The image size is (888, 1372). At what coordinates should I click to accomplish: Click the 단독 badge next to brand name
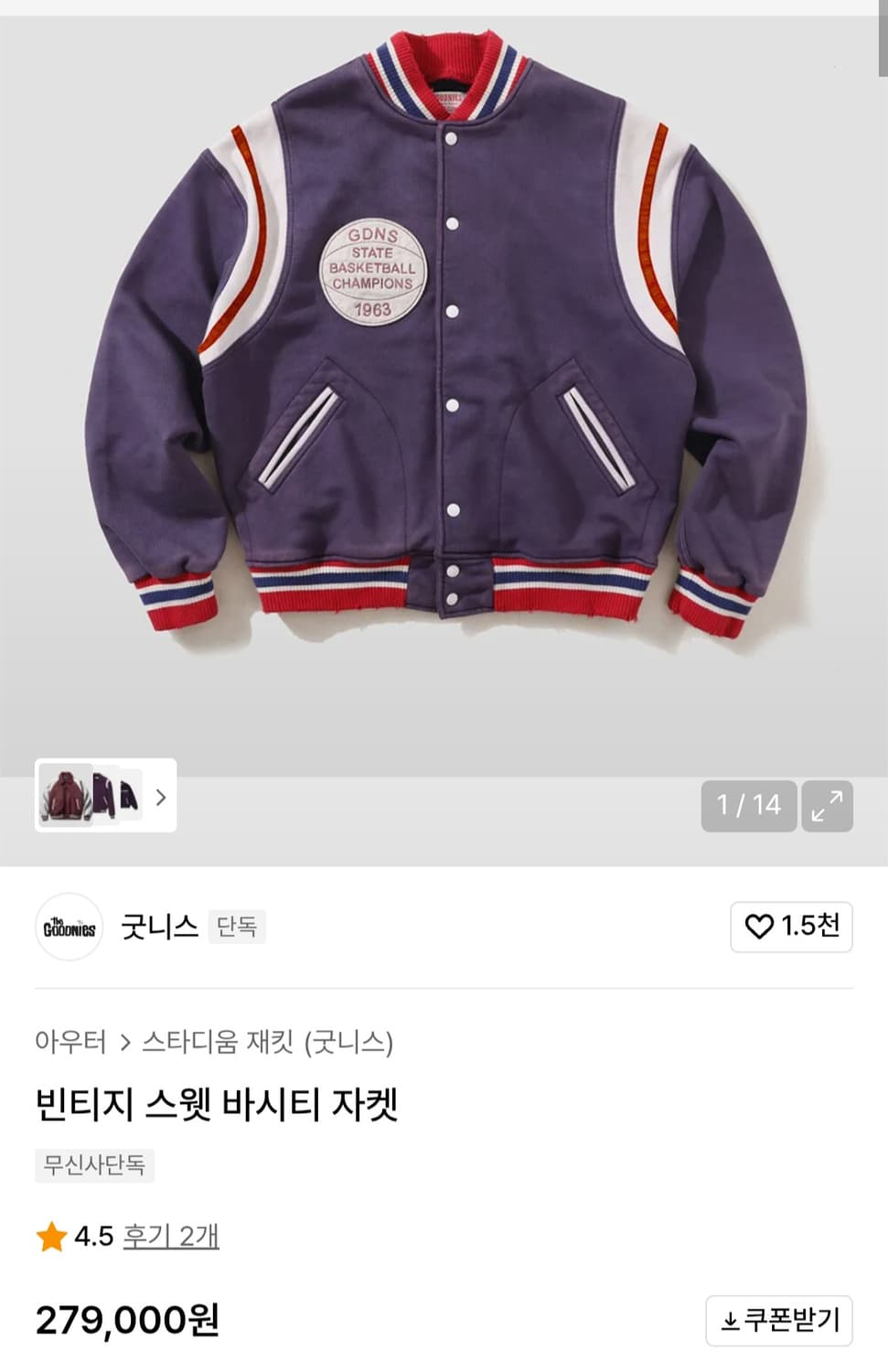click(237, 927)
